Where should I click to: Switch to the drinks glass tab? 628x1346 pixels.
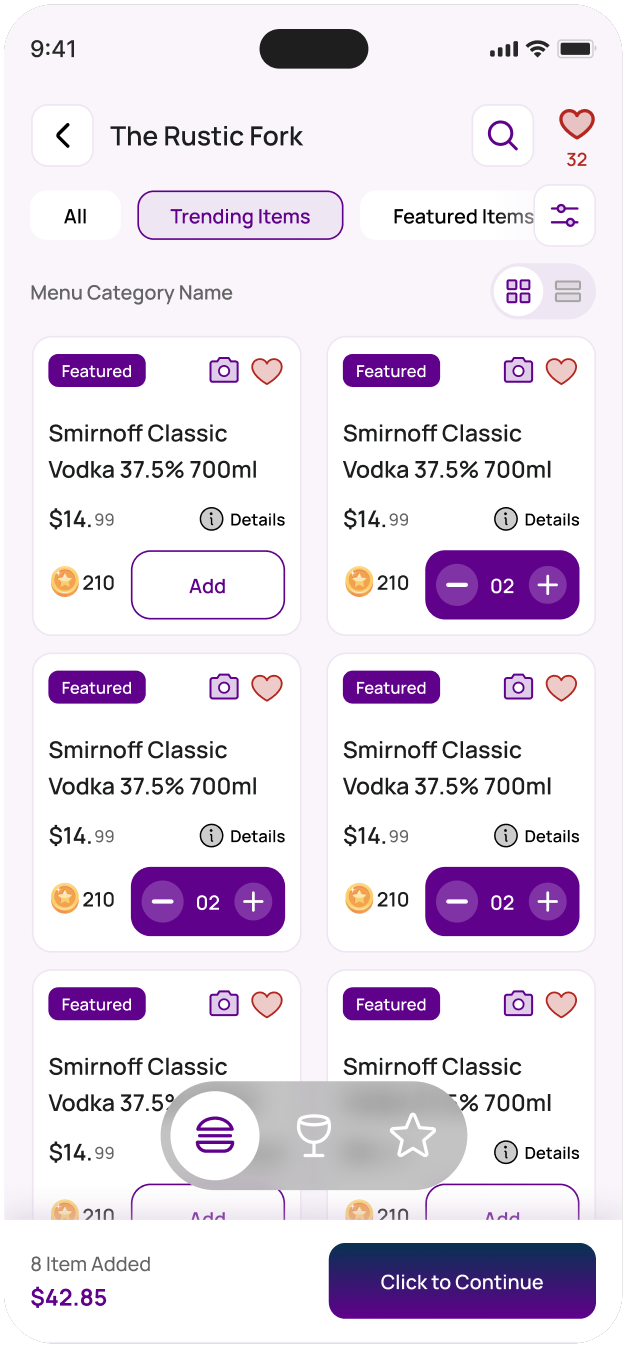click(x=314, y=1136)
